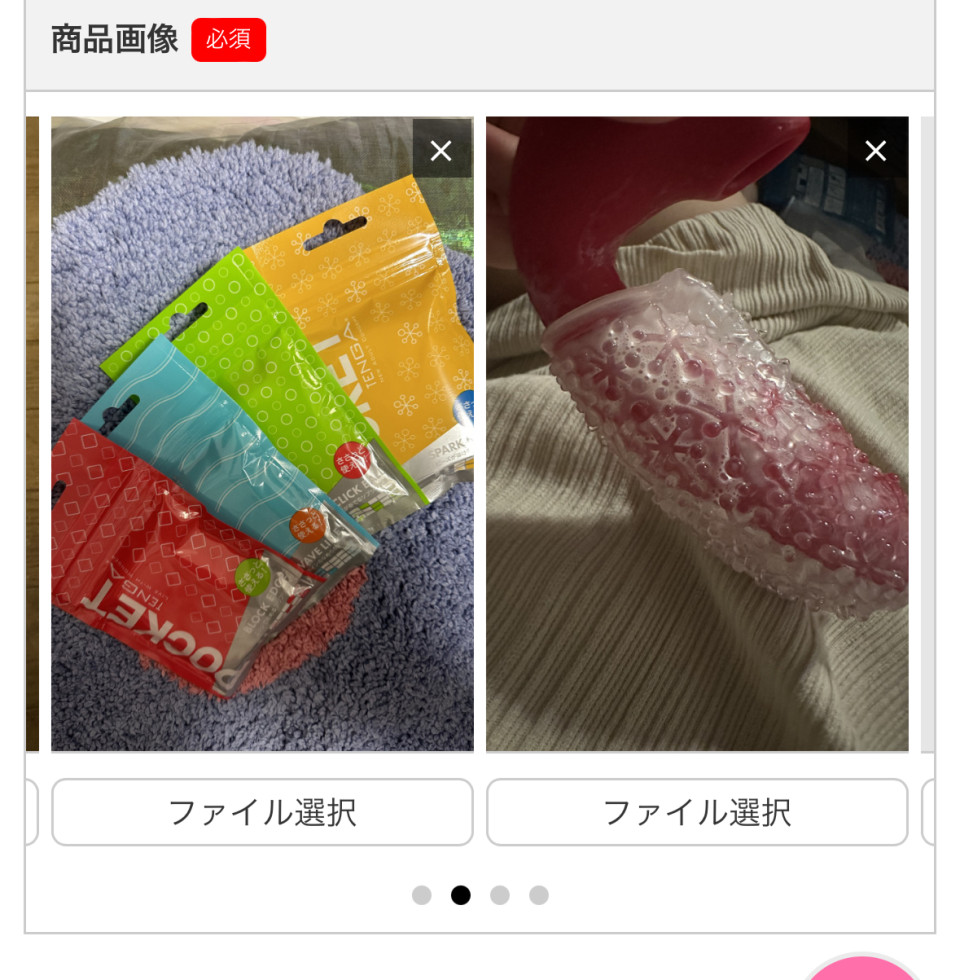The width and height of the screenshot is (960, 980).
Task: Remove the photo of the colorful packages
Action: point(441,150)
